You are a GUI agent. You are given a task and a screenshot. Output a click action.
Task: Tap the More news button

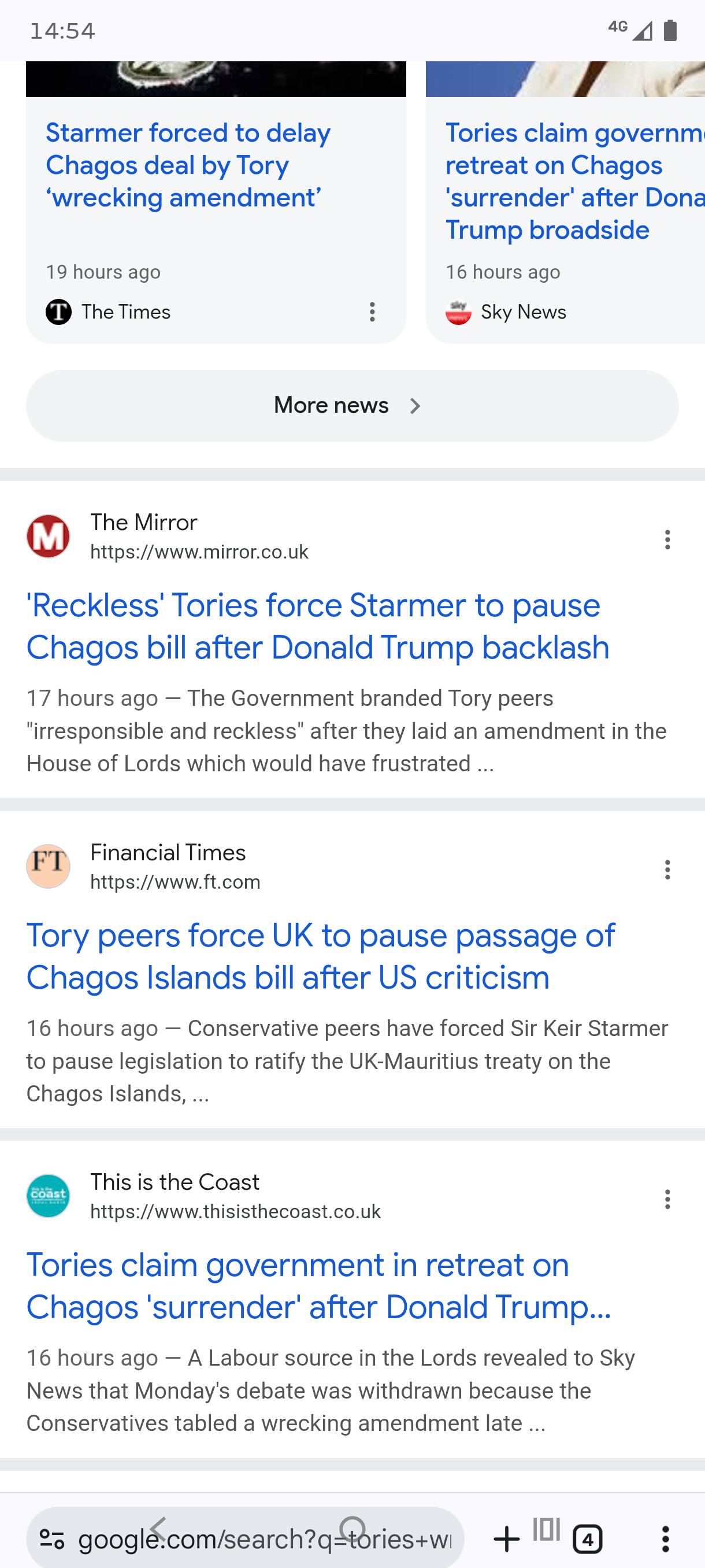pyautogui.click(x=352, y=405)
